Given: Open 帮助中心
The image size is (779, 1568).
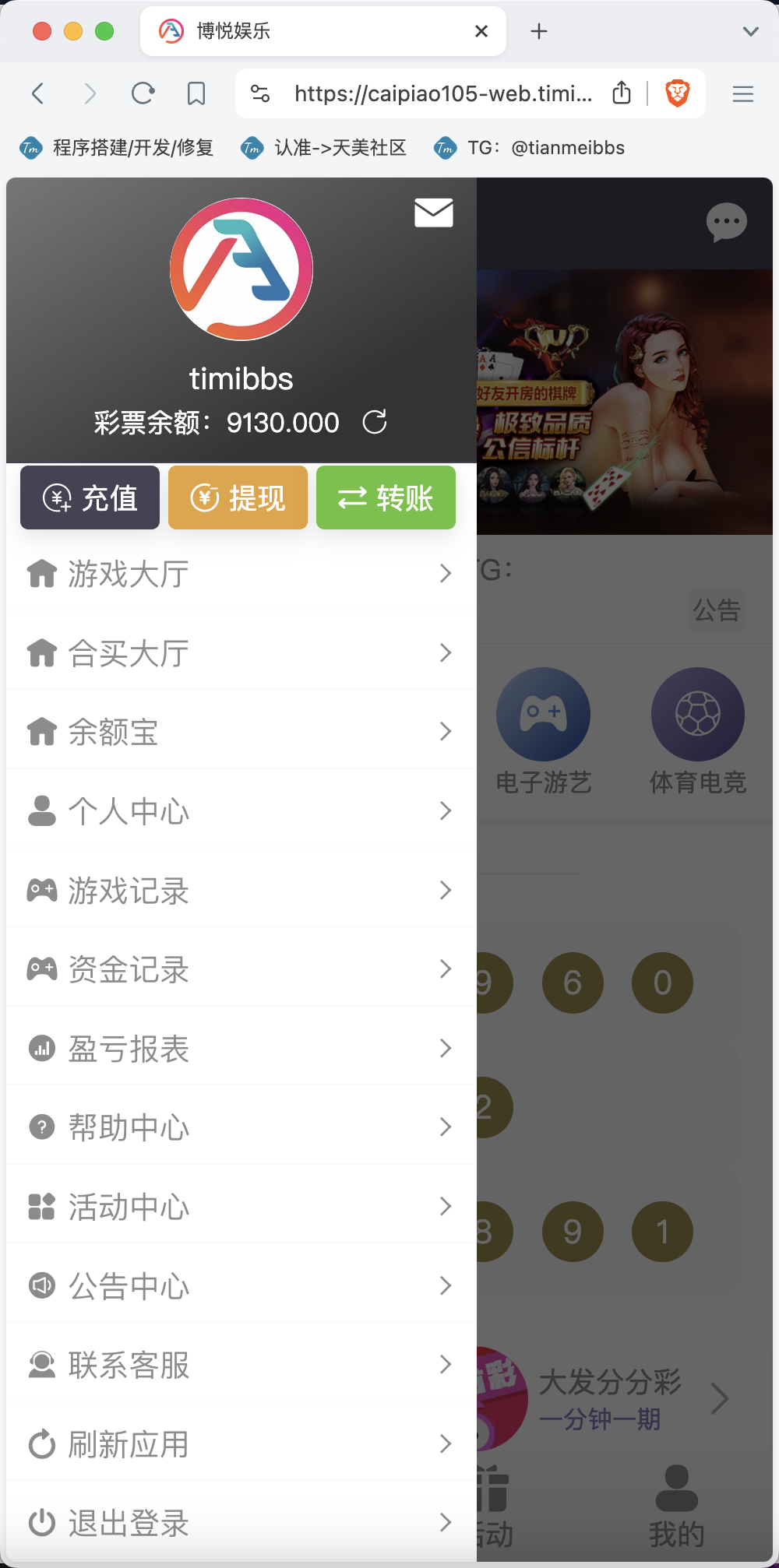Looking at the screenshot, I should point(241,1127).
